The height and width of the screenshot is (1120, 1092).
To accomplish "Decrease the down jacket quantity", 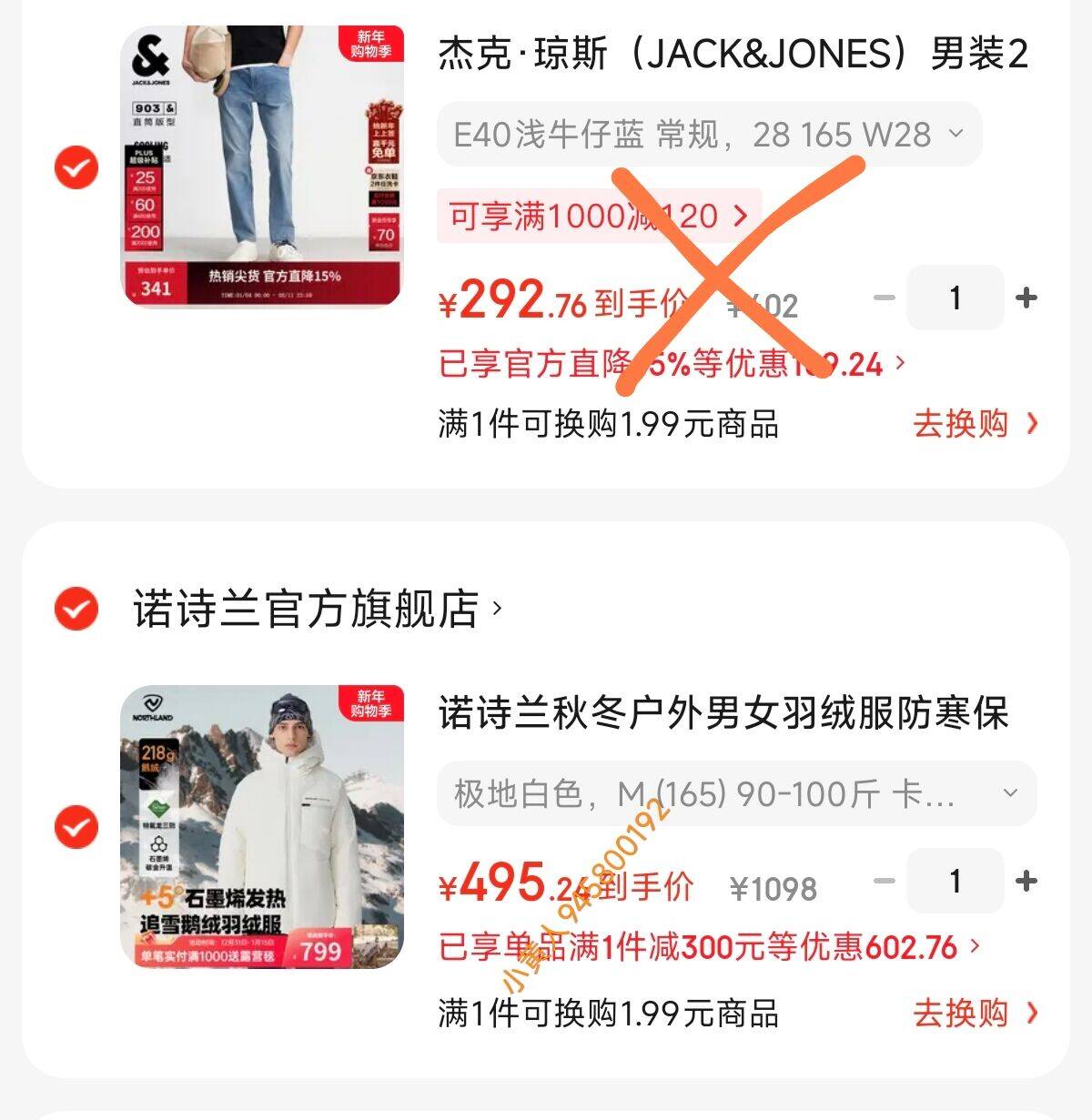I will click(884, 881).
